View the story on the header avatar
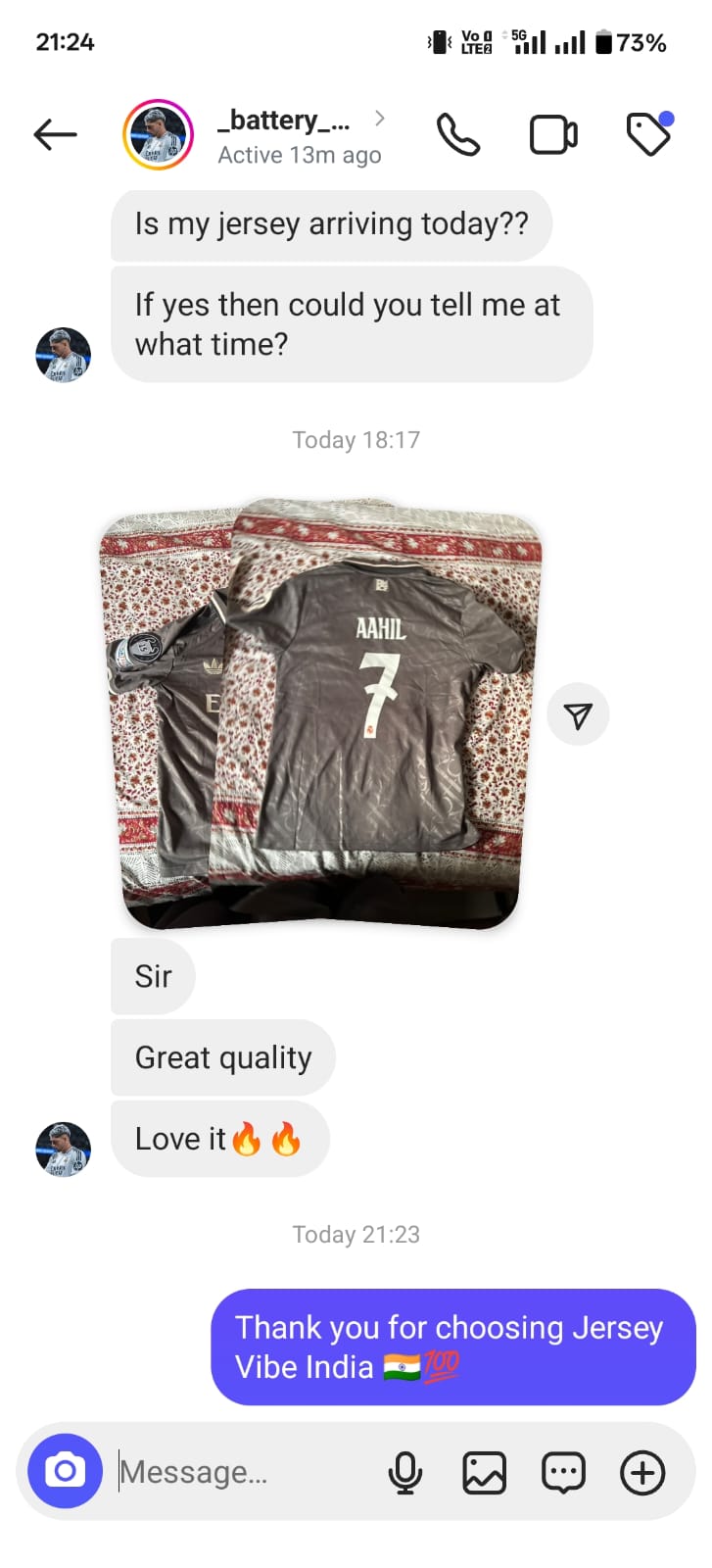This screenshot has width=712, height=1568. 158,134
